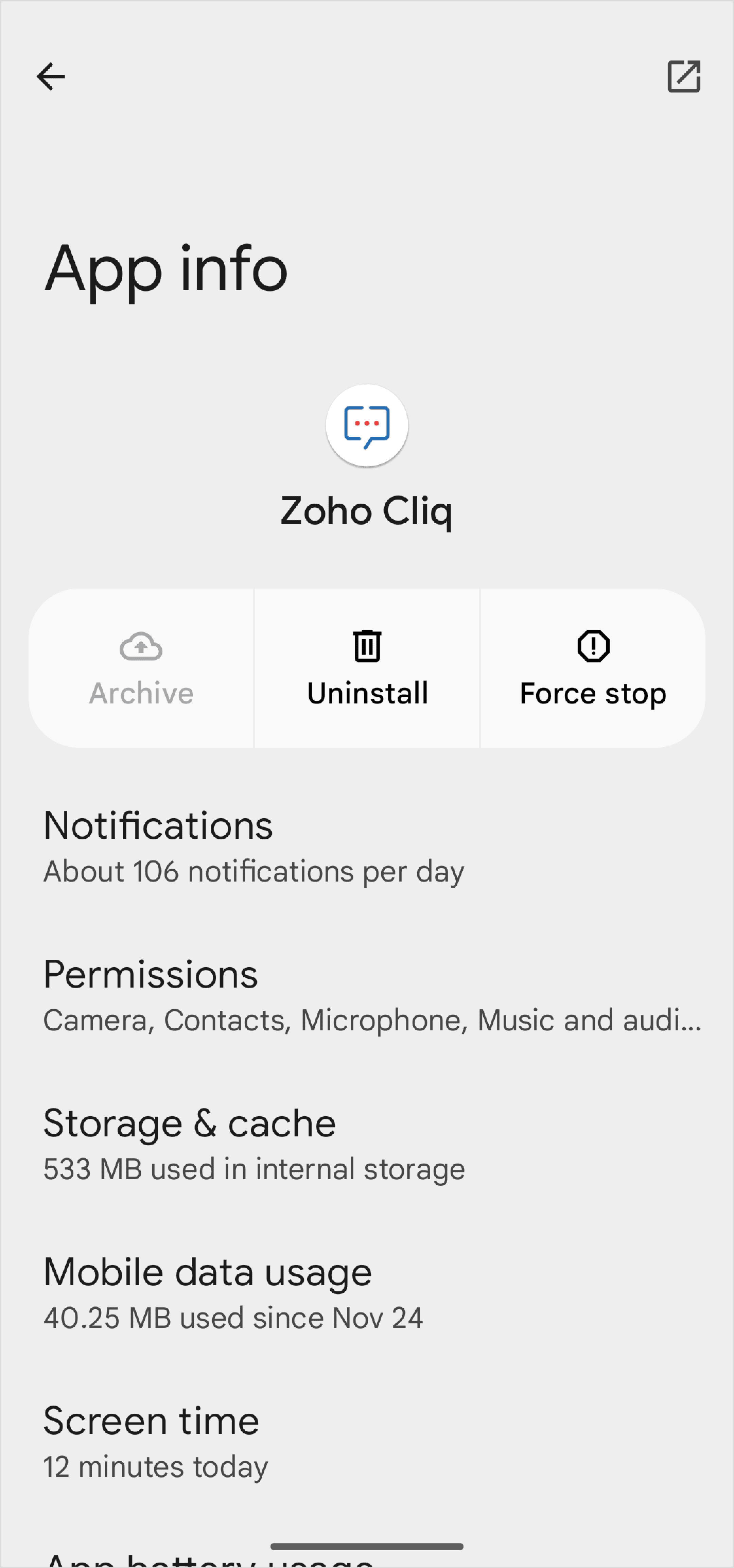Force stop Zoho Cliq
This screenshot has height=1568, width=734.
(x=593, y=668)
